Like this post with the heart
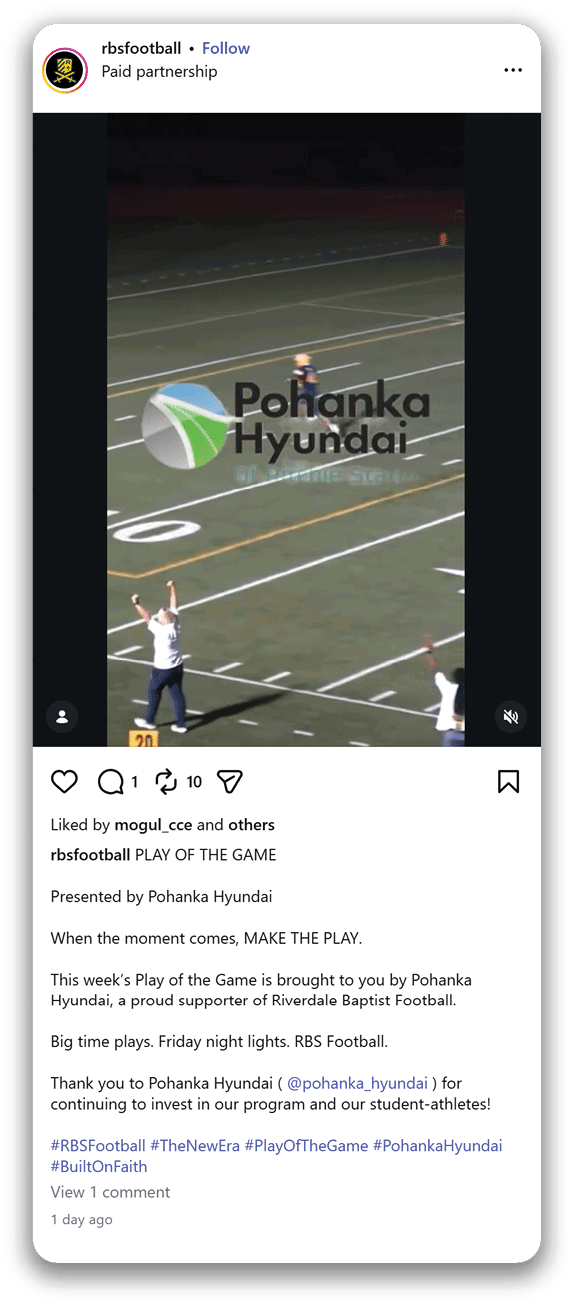 click(64, 782)
